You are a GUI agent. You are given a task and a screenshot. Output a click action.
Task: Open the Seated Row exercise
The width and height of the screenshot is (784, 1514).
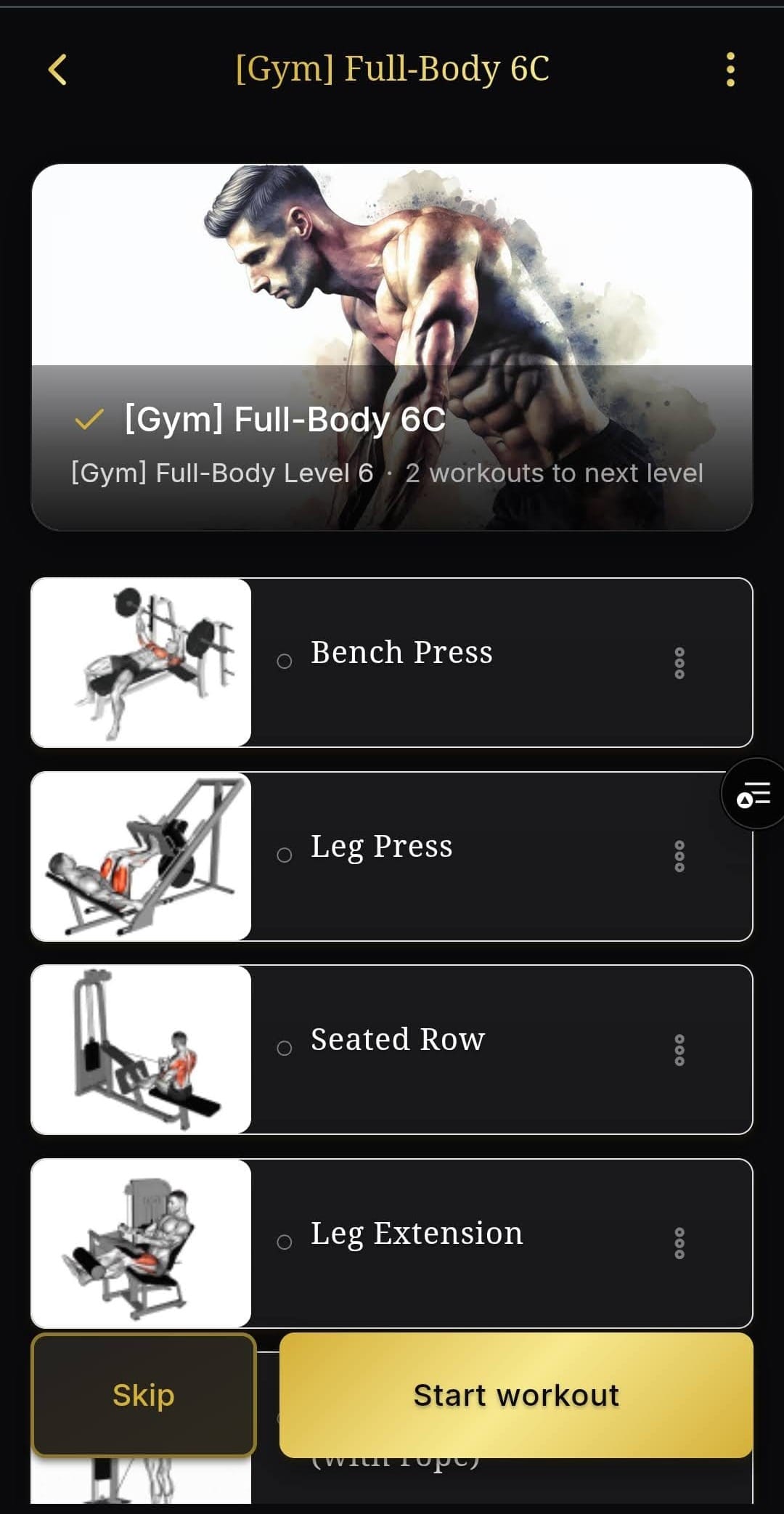[x=397, y=1040]
